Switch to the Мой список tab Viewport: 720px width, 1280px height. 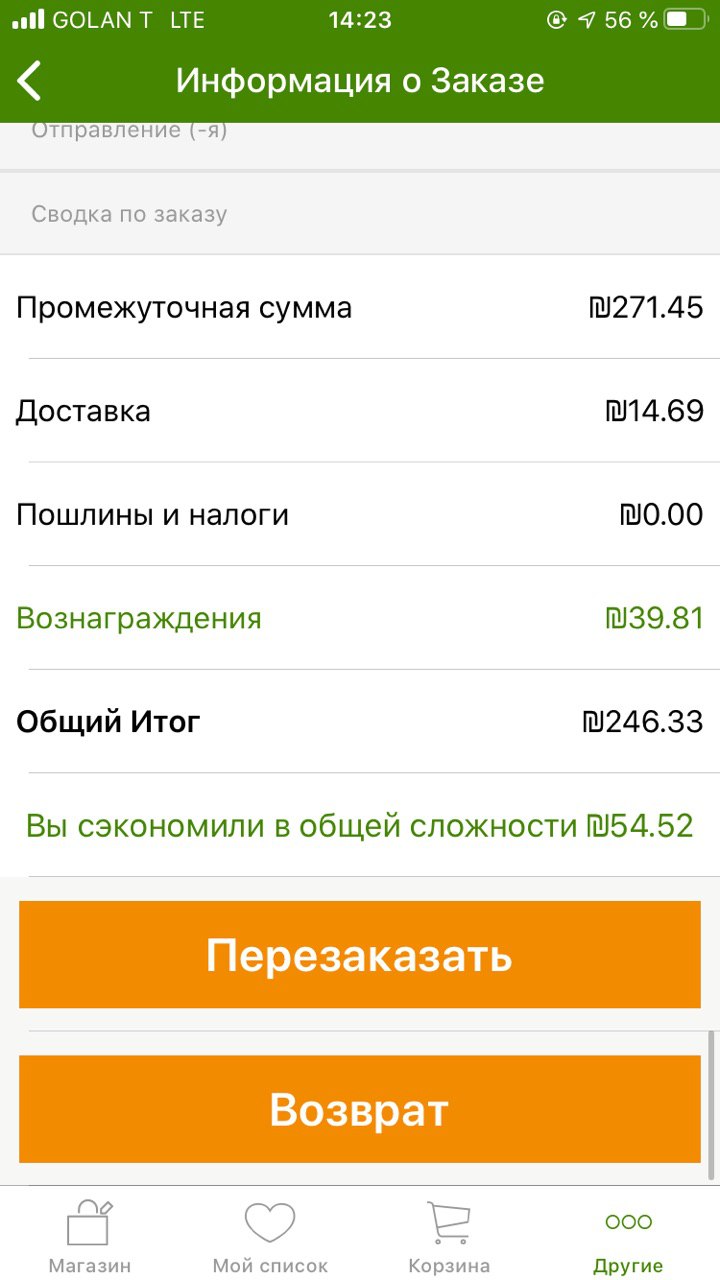pos(270,1235)
